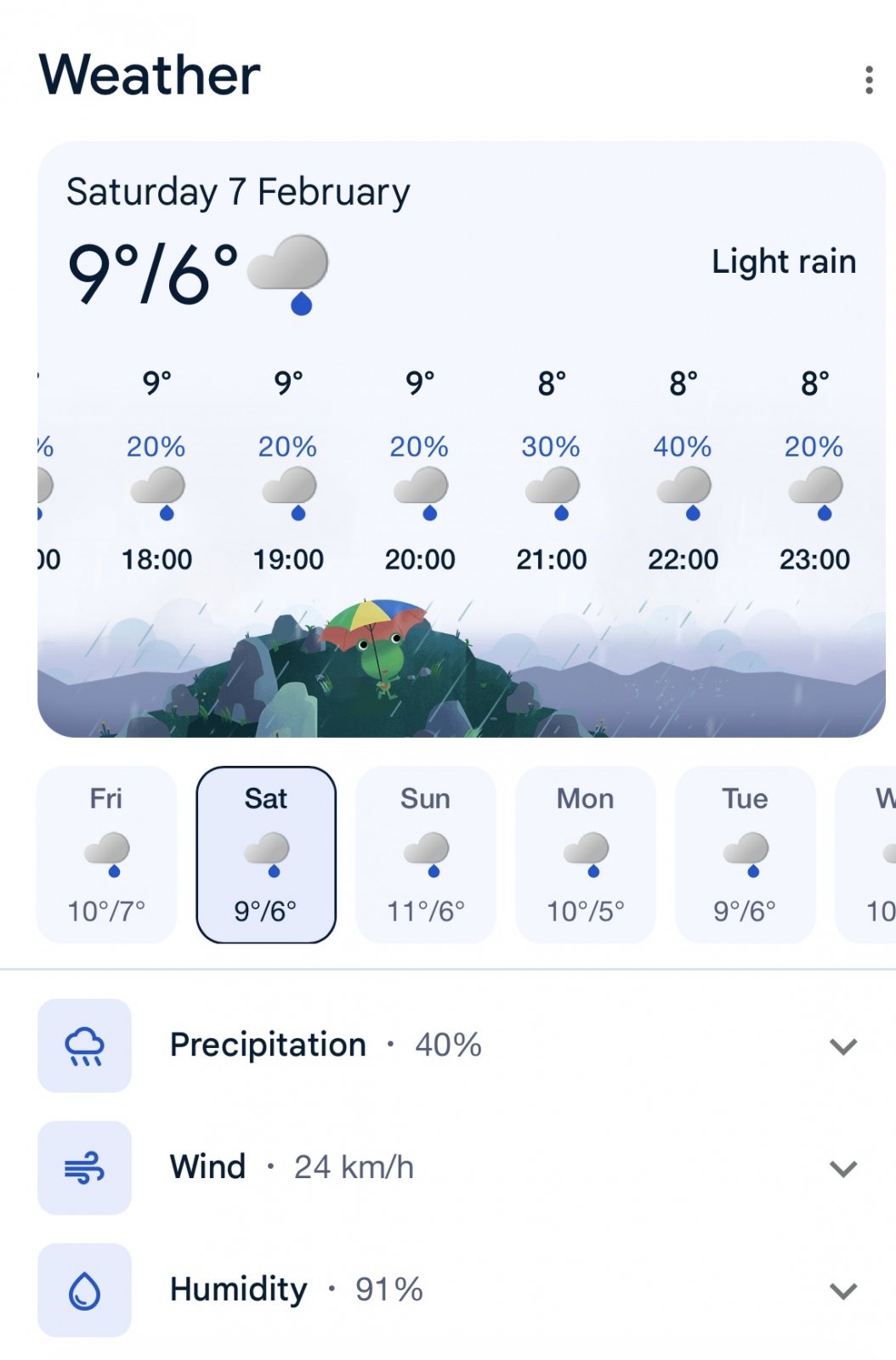Screen dimensions: 896x1360
Task: Expand the Humidity details
Action: (842, 1290)
